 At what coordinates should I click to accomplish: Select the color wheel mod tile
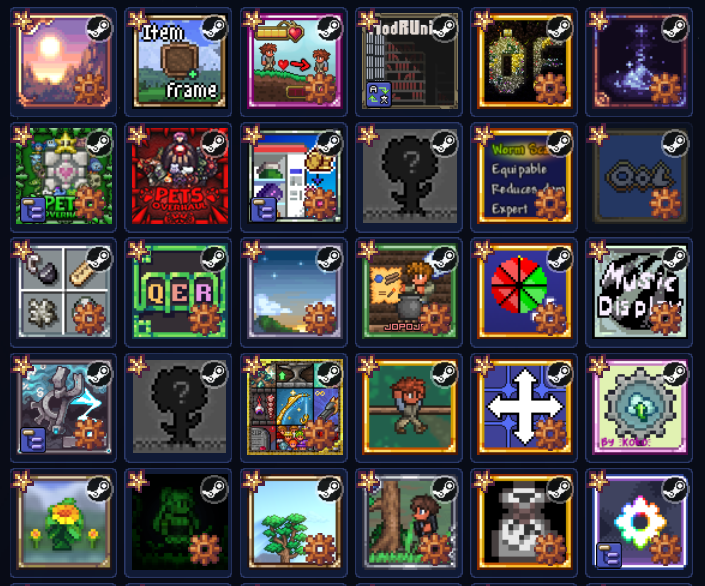pos(521,290)
